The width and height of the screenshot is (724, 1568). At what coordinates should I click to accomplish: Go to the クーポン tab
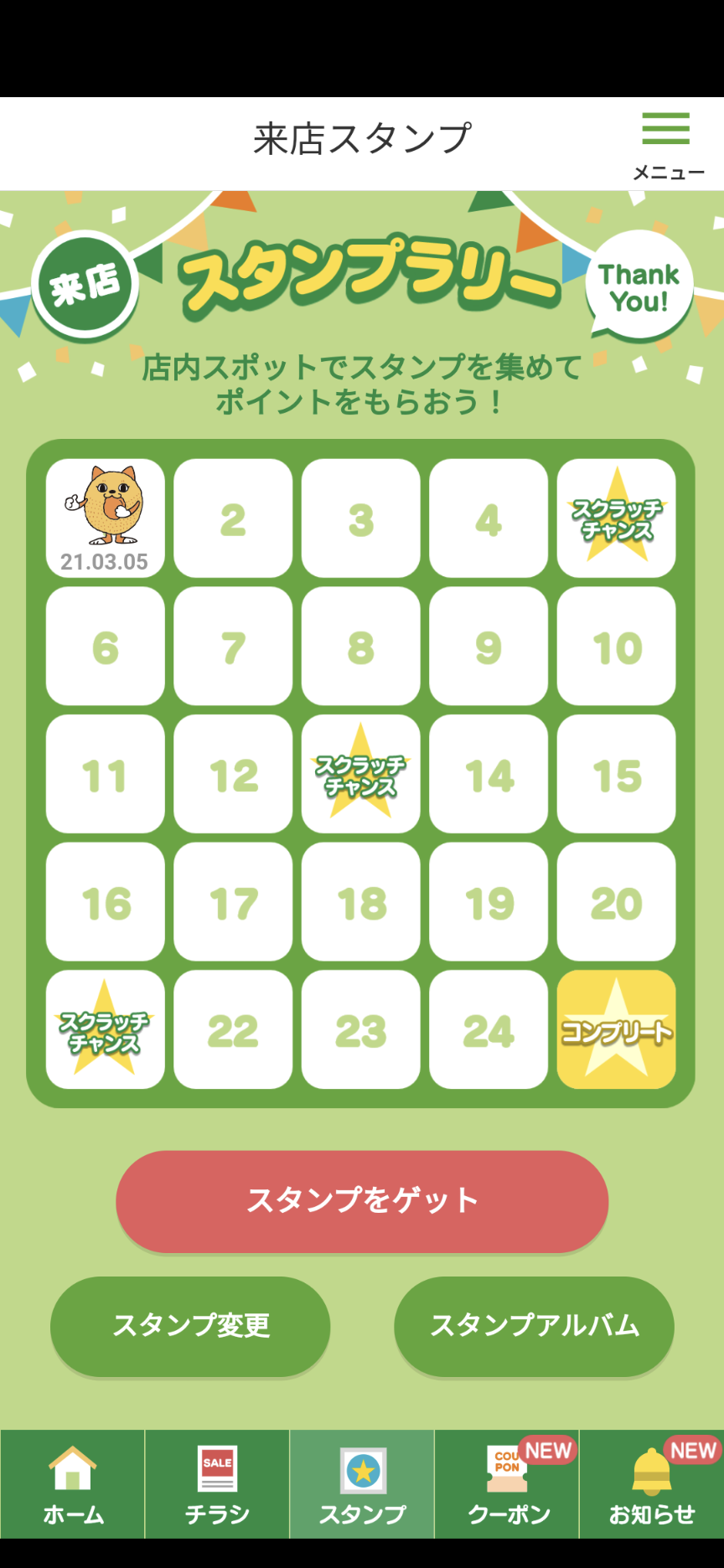[507, 1484]
